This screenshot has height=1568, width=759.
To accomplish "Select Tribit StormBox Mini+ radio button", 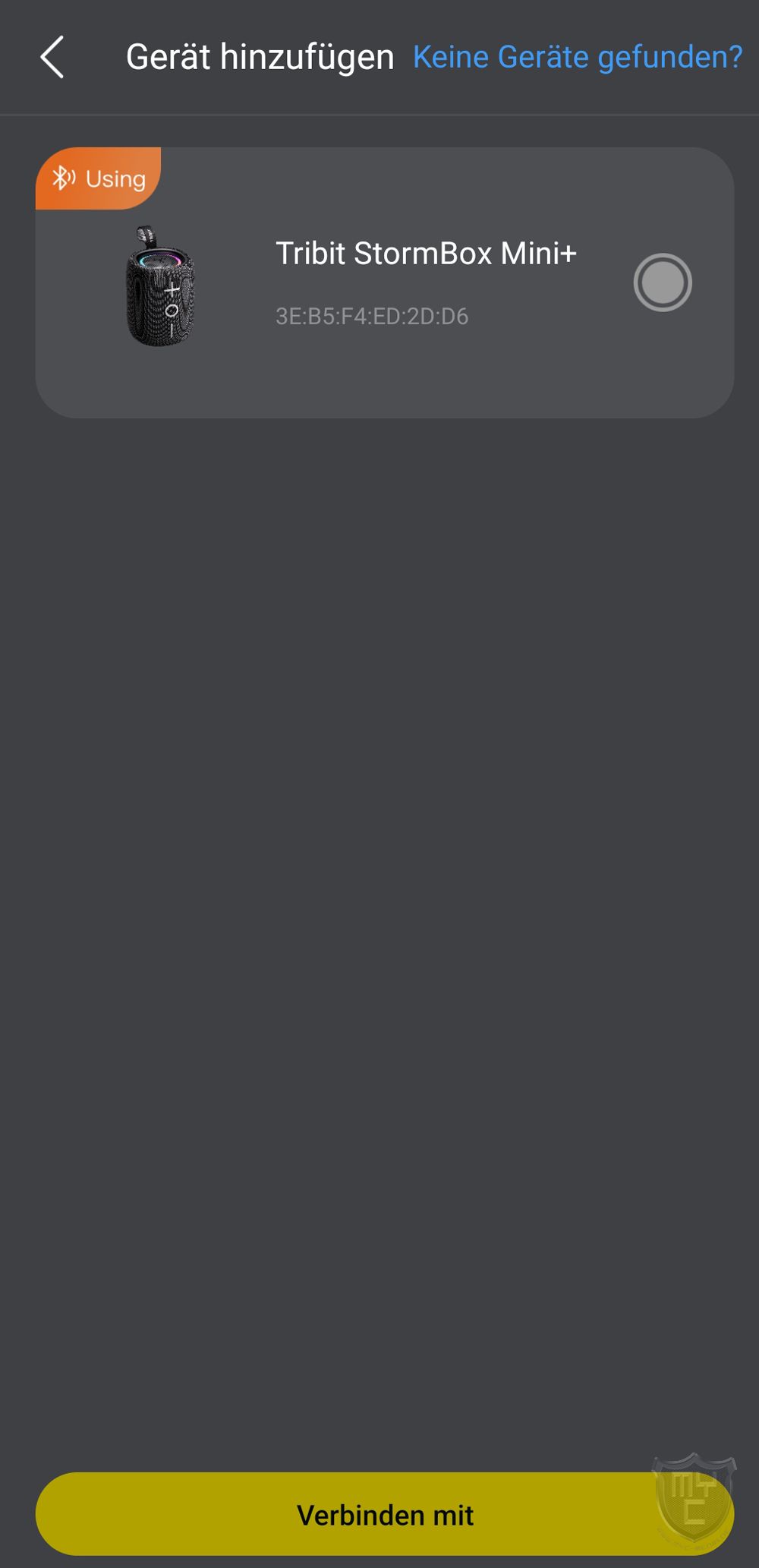I will tap(662, 282).
